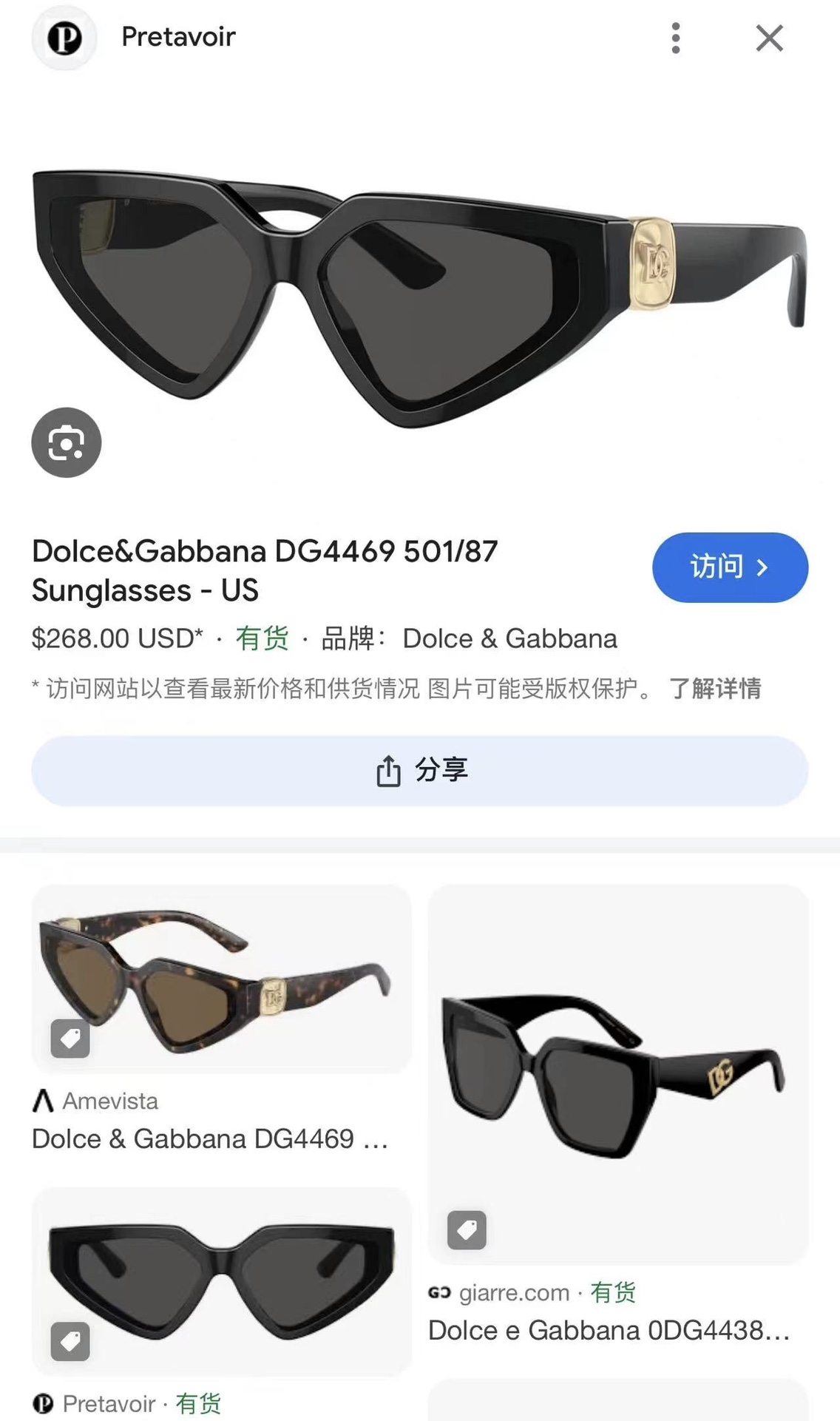This screenshot has height=1421, width=840.
Task: Open the Amevista DG4469 tortoise sunglasses result
Action: (x=221, y=979)
